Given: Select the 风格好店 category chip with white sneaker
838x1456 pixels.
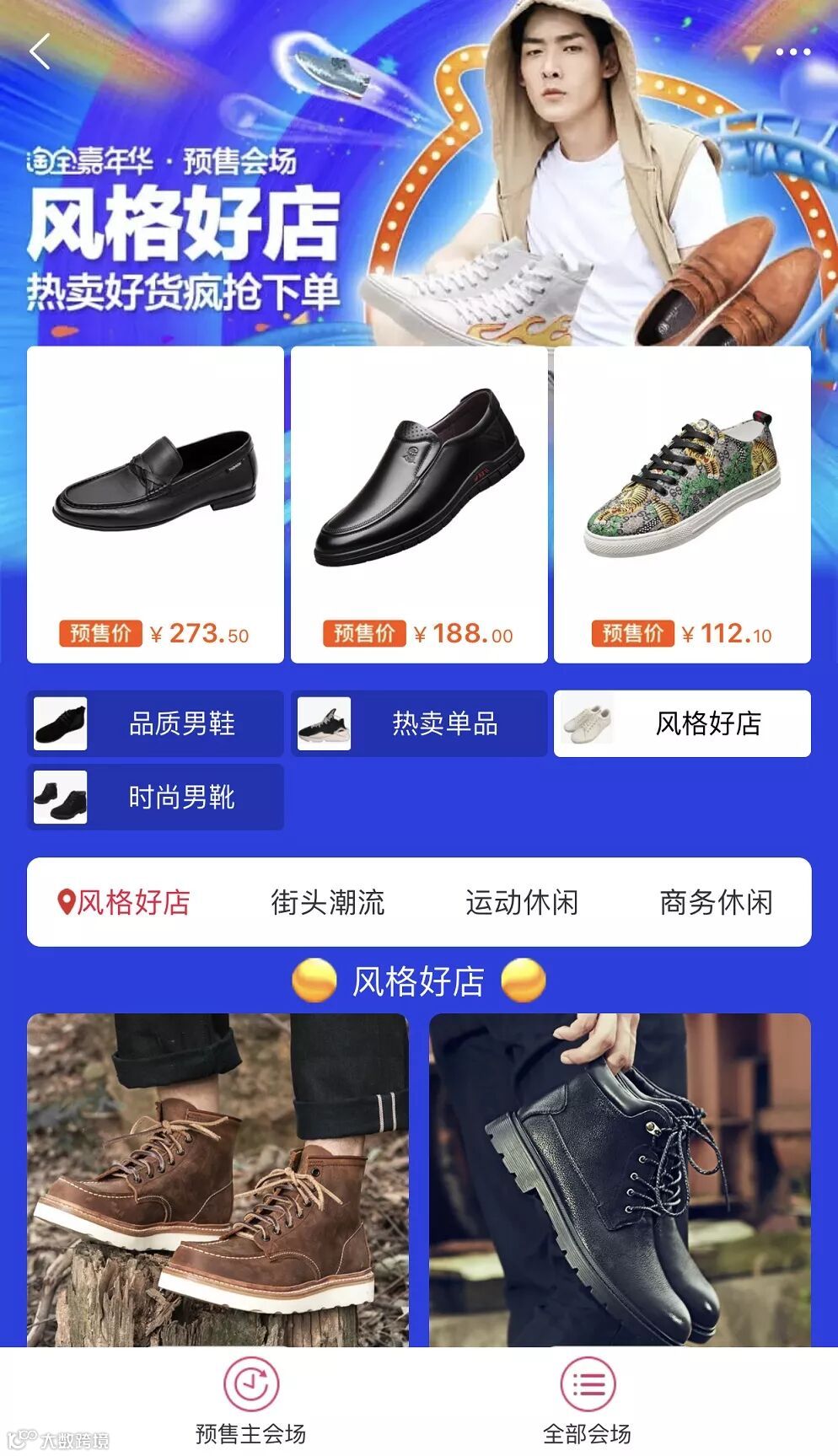Looking at the screenshot, I should coord(682,723).
